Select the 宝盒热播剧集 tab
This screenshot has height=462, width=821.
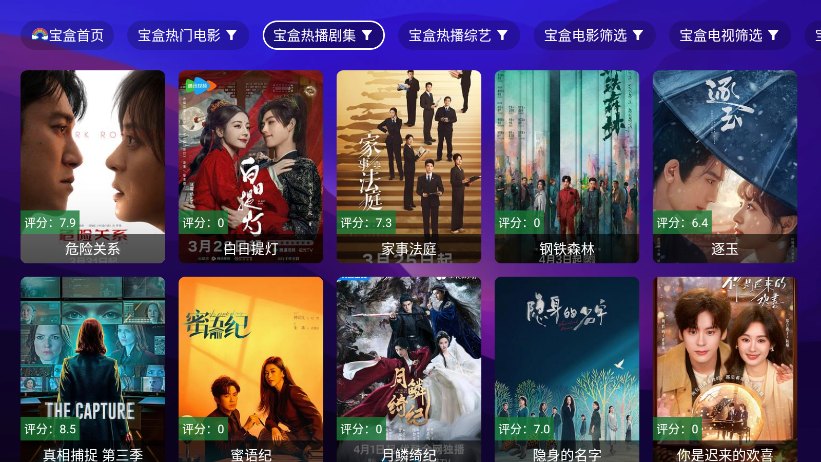323,35
